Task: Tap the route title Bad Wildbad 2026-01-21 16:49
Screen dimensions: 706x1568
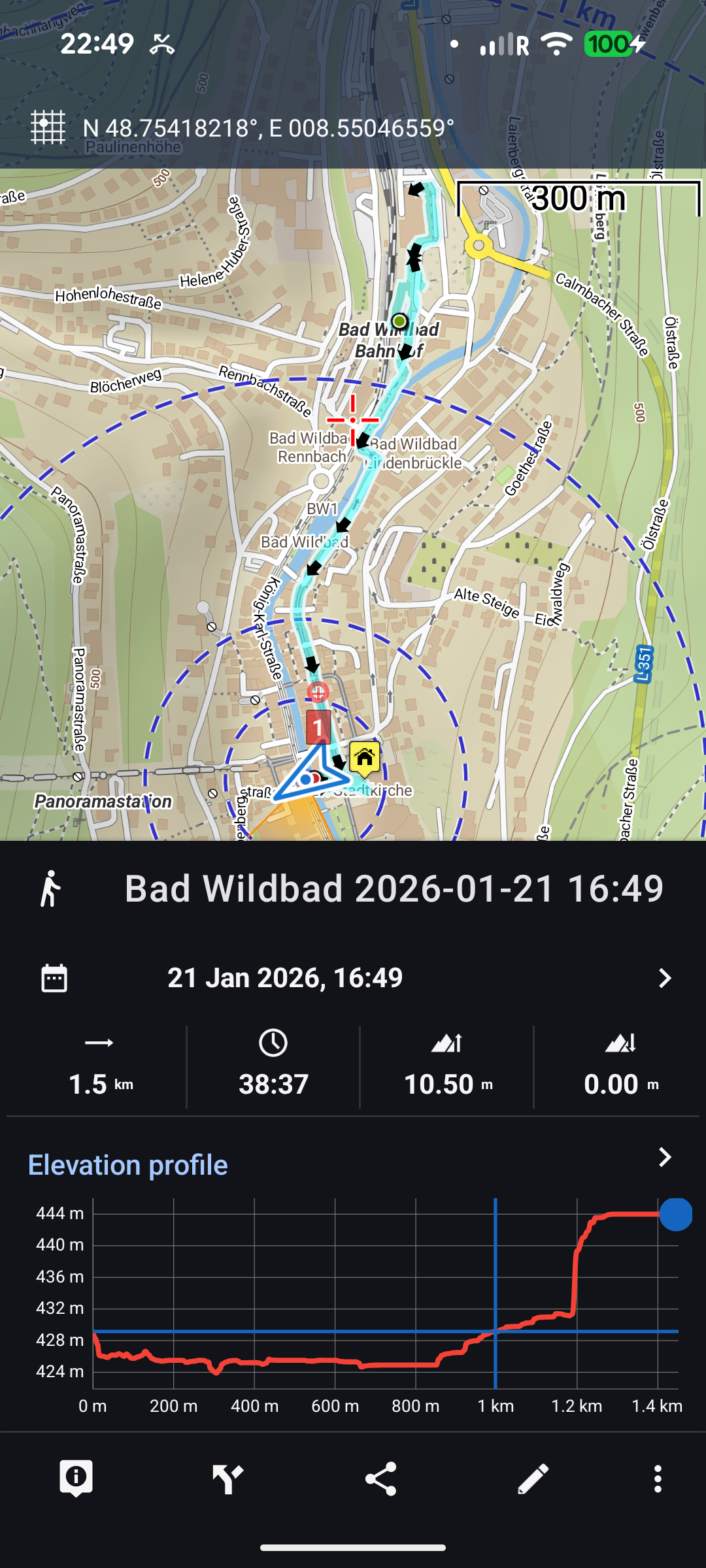Action: (x=394, y=889)
